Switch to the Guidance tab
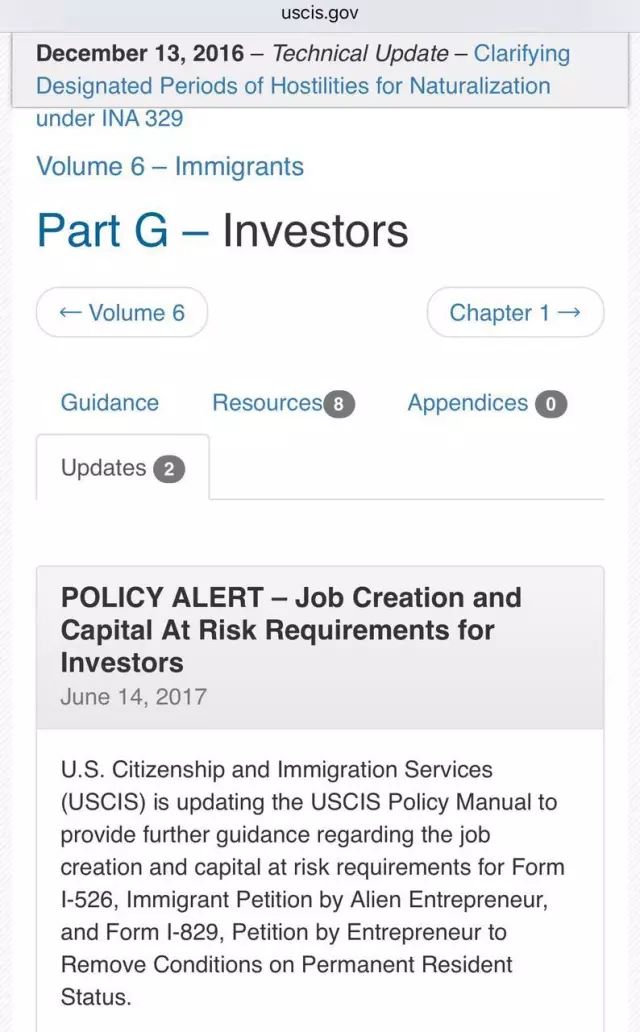640x1032 pixels. point(110,402)
